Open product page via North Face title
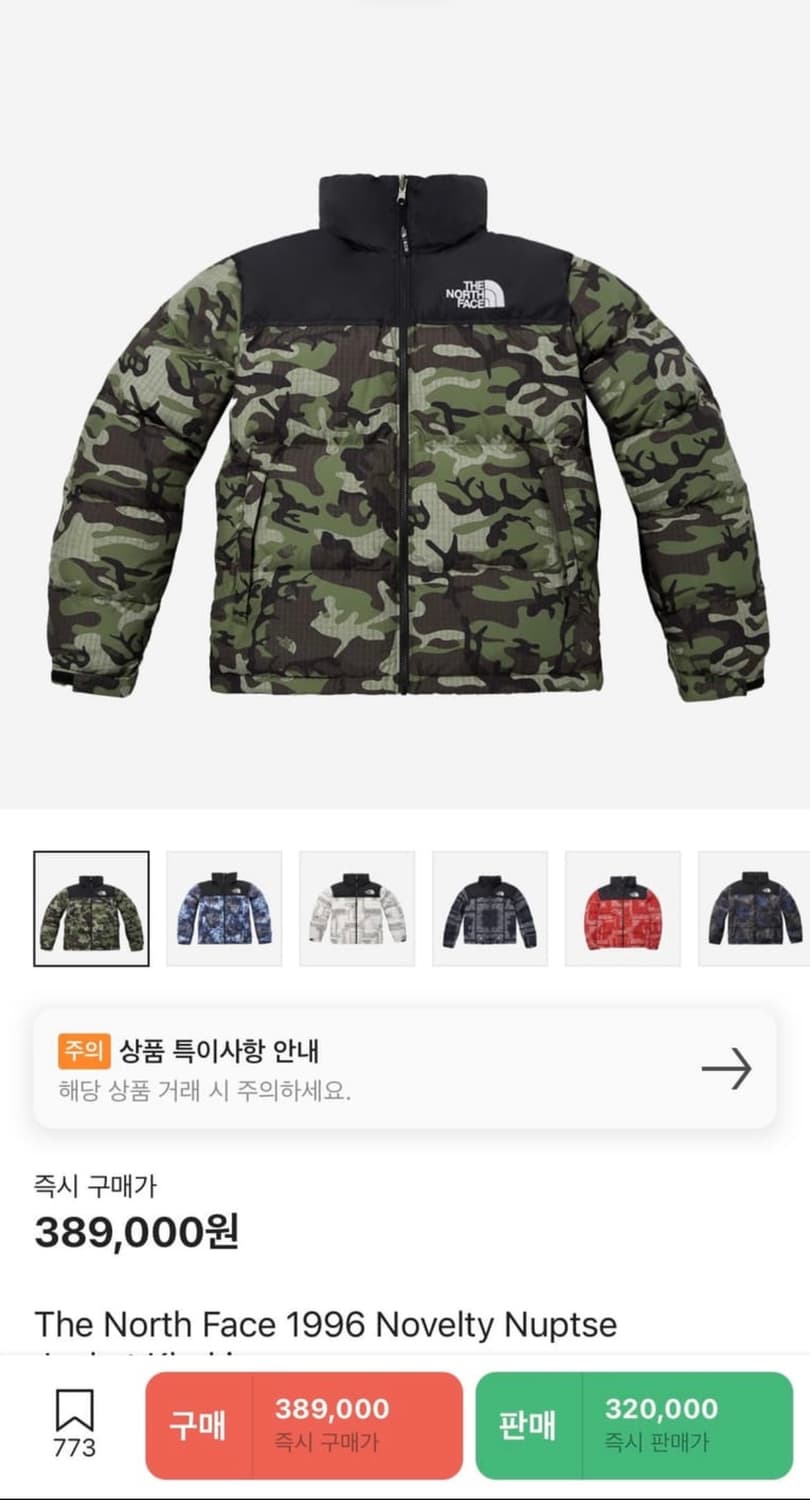Image resolution: width=810 pixels, height=1500 pixels. click(325, 1324)
